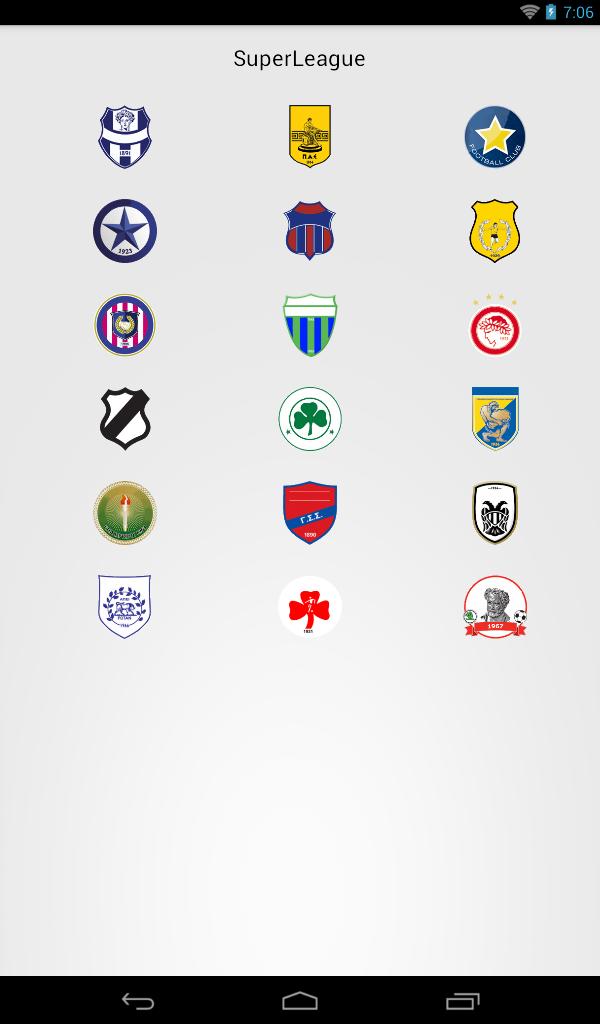The height and width of the screenshot is (1024, 600).
Task: Choose the white shield with blue wreath
Action: click(x=125, y=607)
